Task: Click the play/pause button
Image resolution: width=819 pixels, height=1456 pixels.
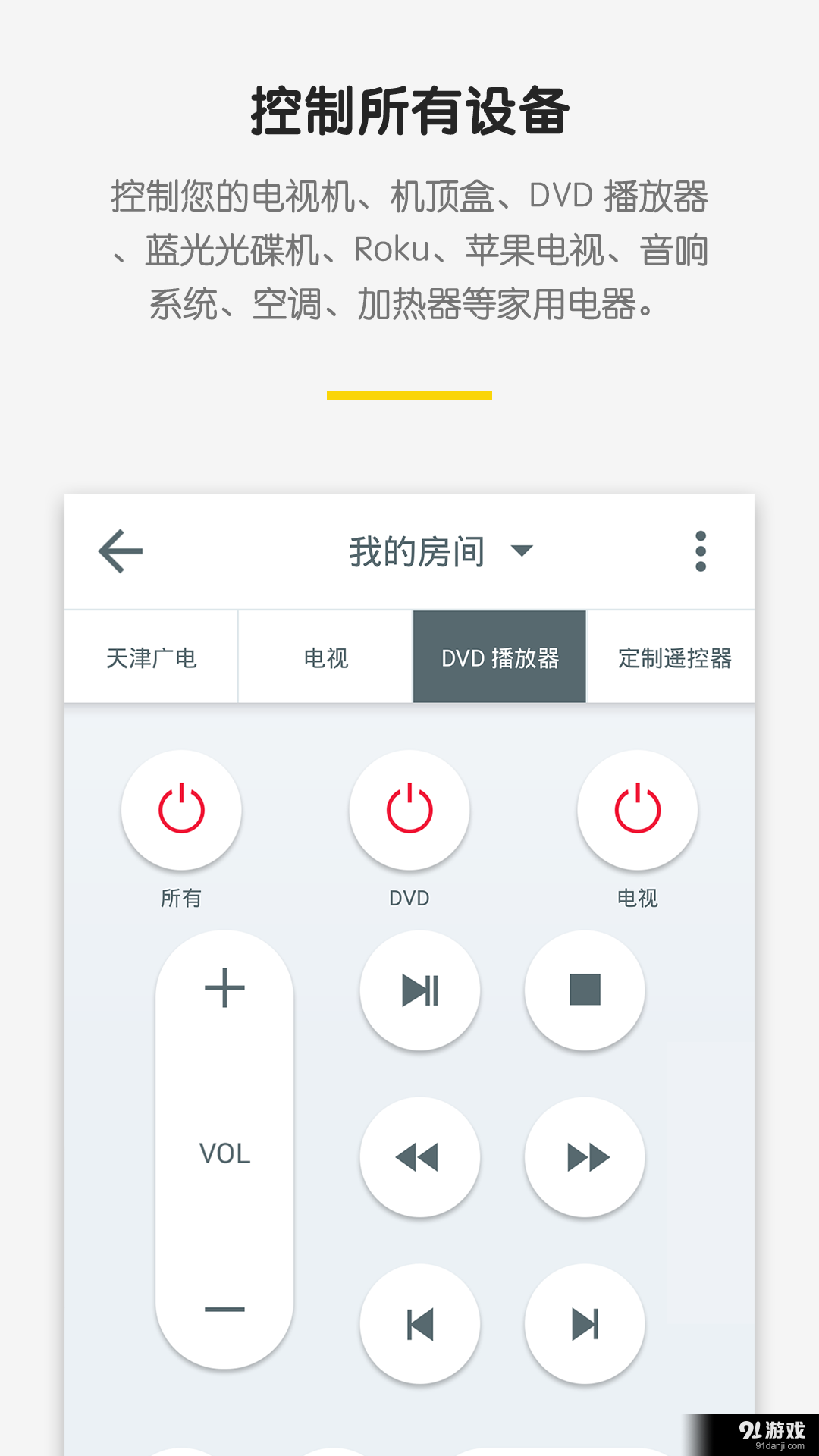Action: (421, 990)
